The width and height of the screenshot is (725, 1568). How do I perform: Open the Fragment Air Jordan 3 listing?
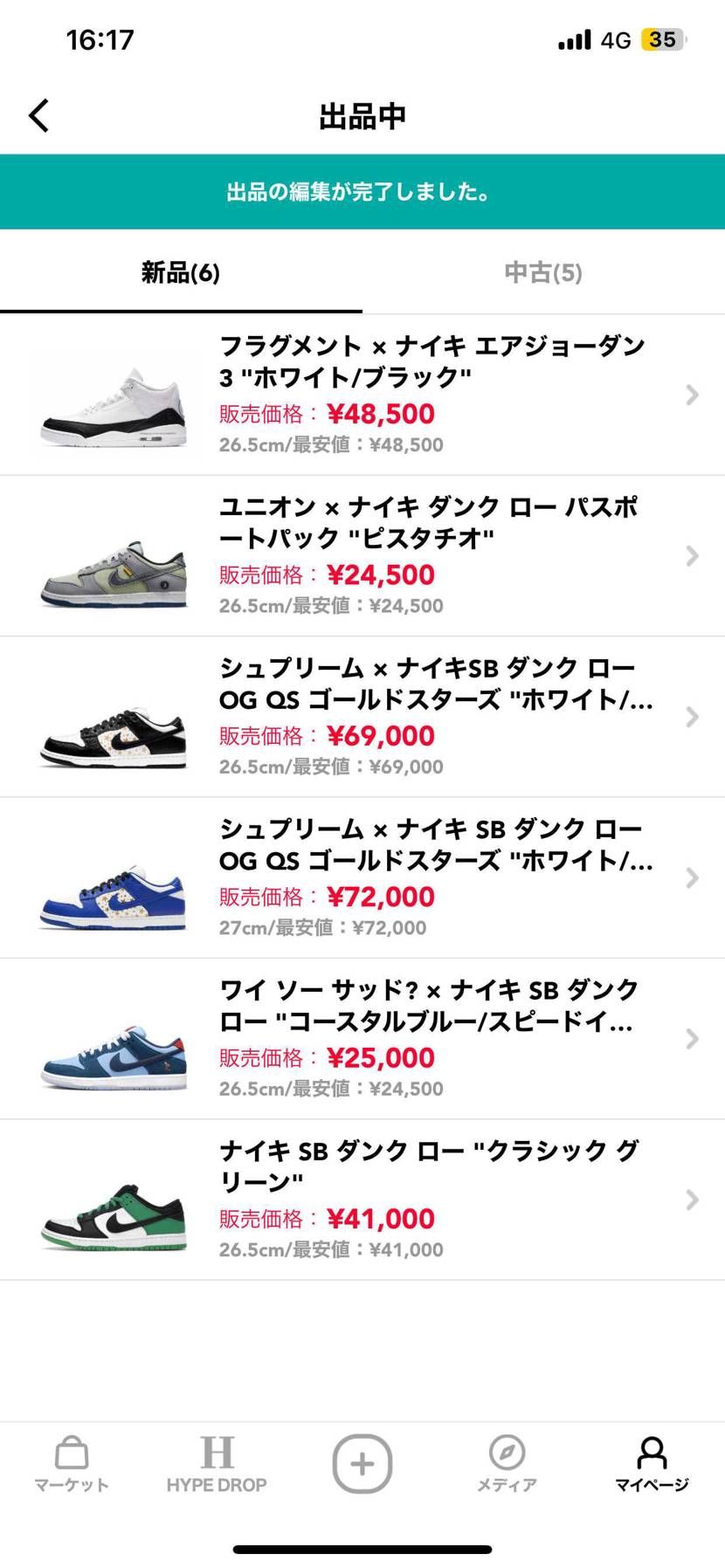coord(362,395)
